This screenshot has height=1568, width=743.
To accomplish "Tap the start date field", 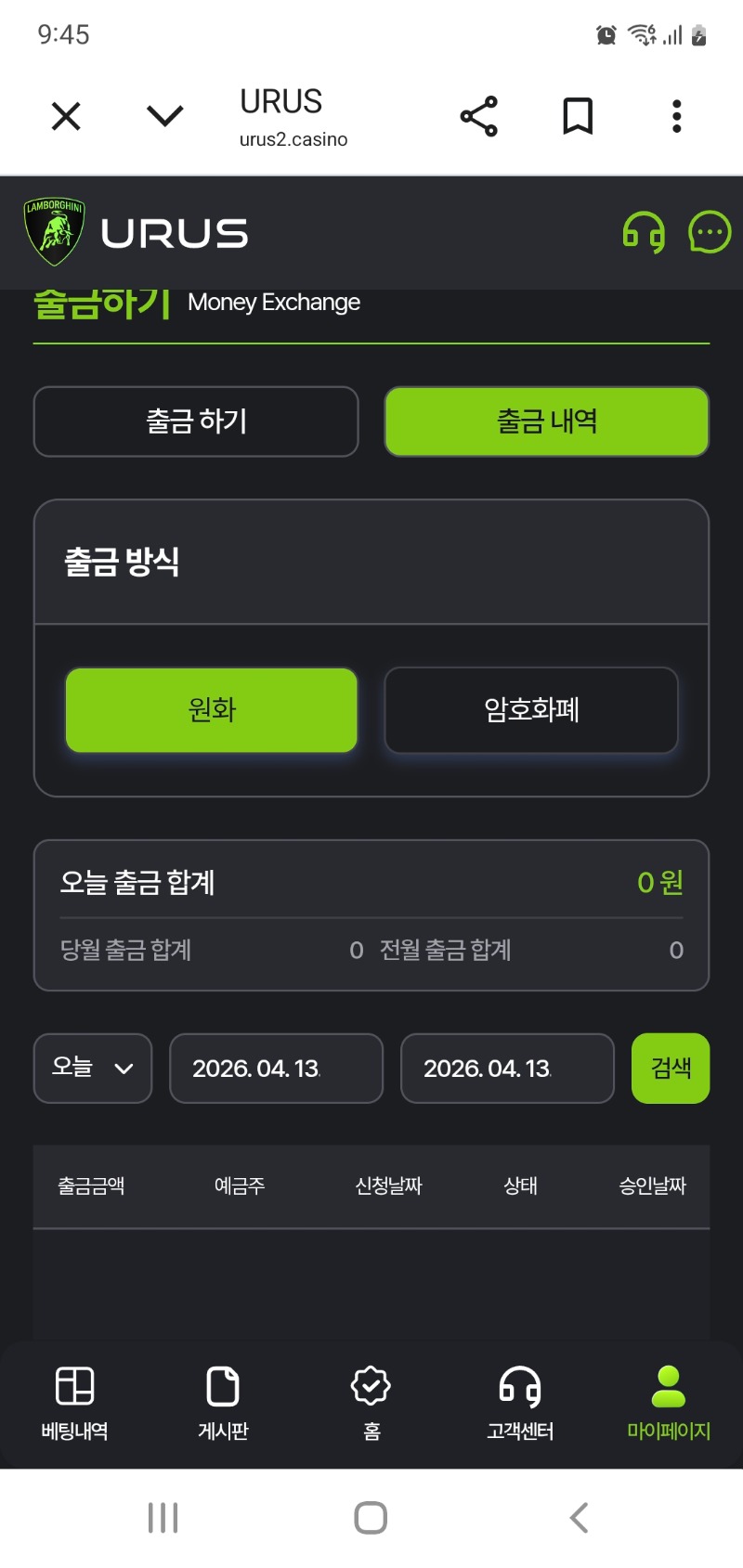I will coord(276,1069).
